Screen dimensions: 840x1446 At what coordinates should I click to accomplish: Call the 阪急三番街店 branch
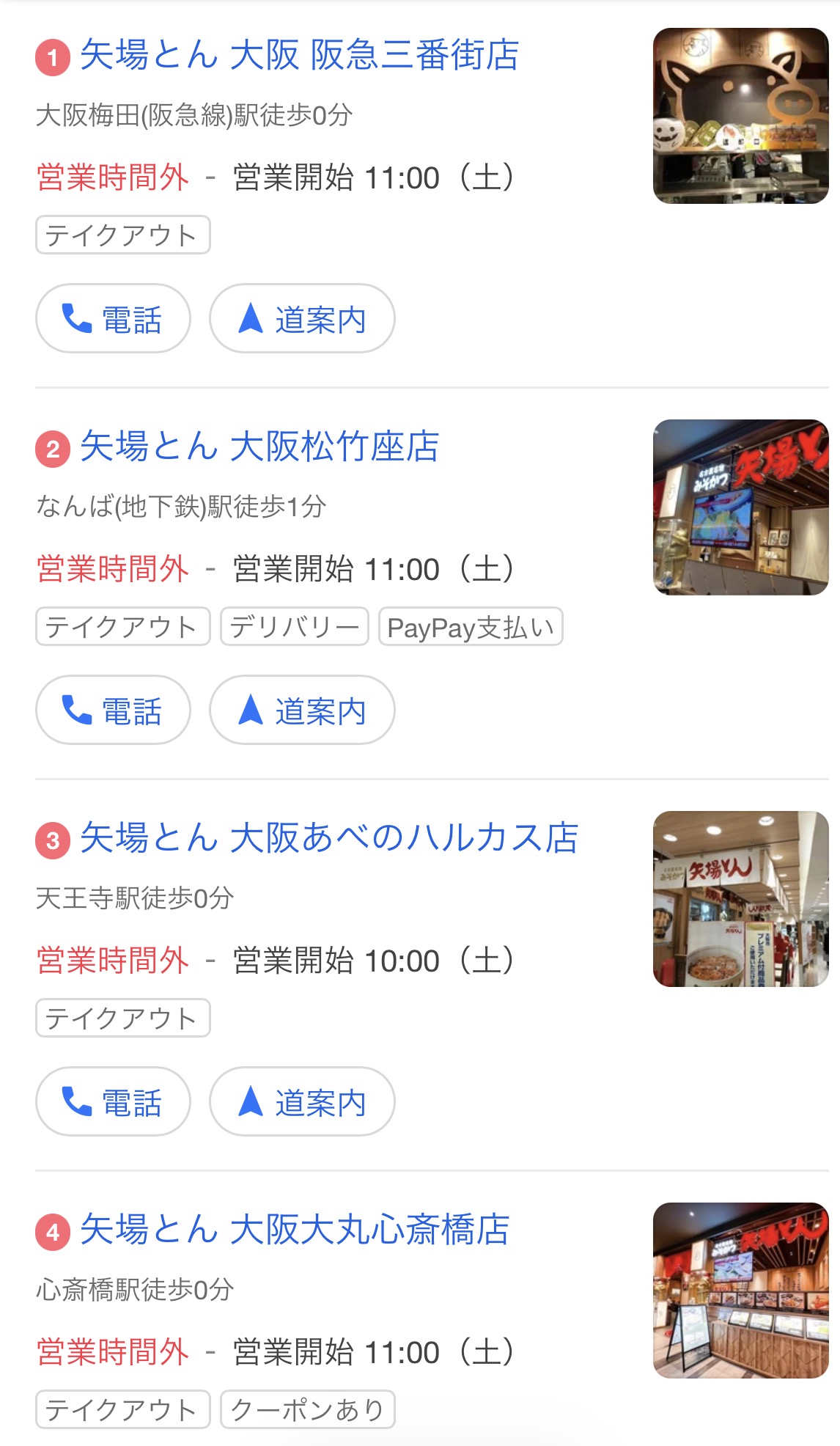tap(113, 319)
